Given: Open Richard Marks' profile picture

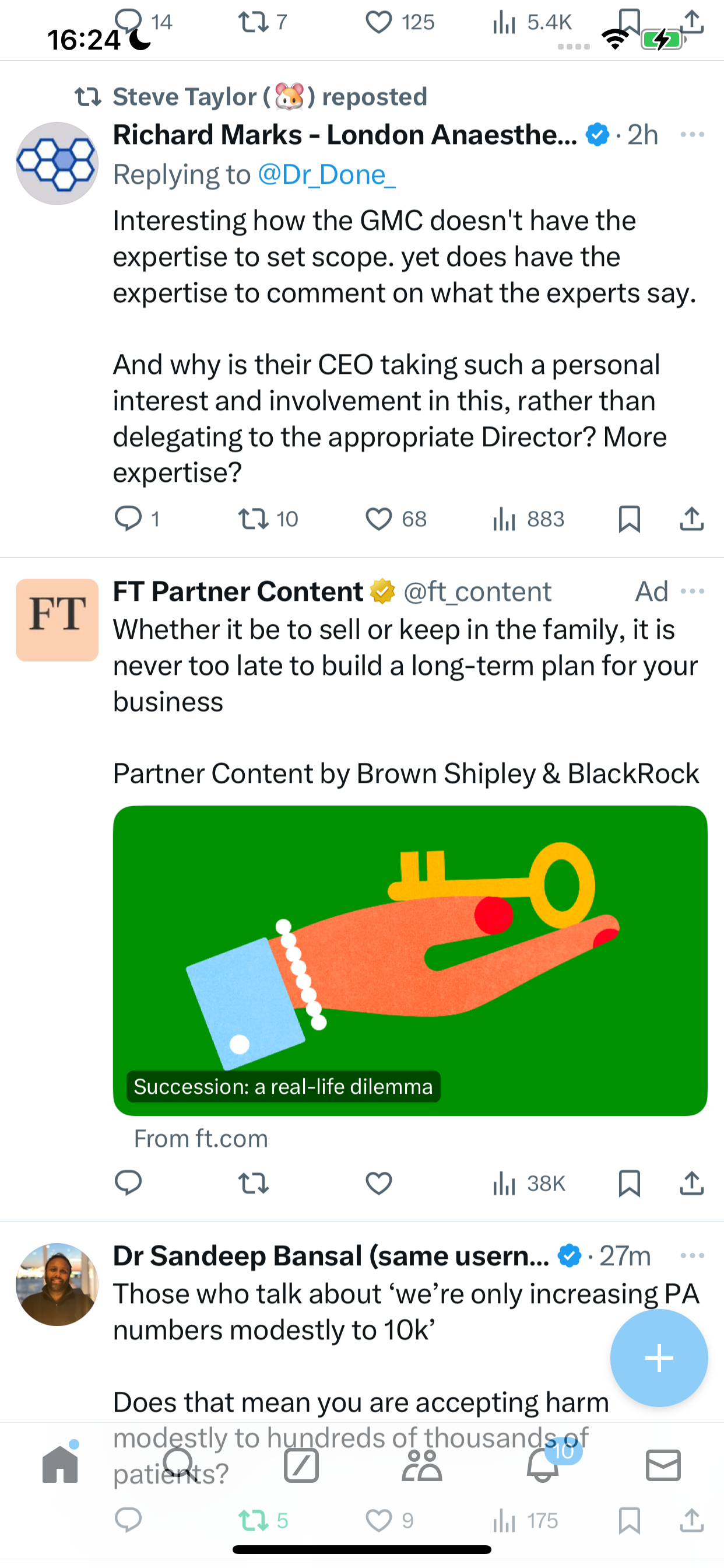Looking at the screenshot, I should [x=57, y=163].
